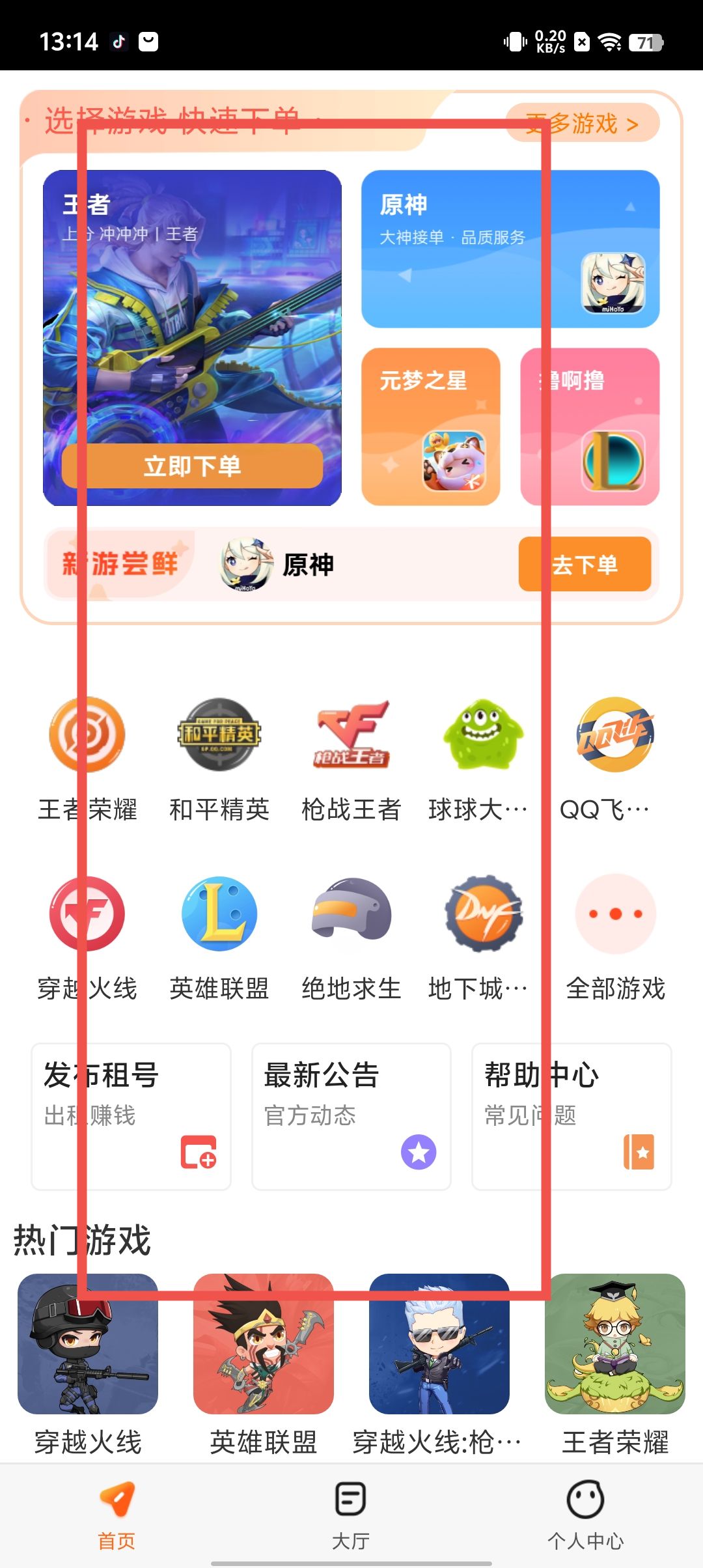Open the 撸啊撸 card

[590, 427]
